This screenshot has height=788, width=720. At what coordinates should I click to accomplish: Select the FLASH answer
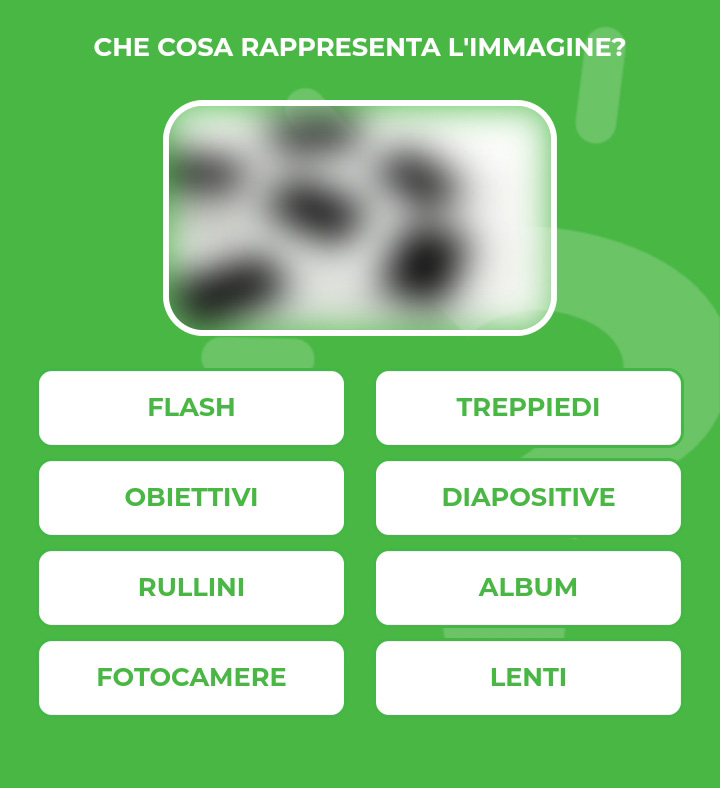191,408
